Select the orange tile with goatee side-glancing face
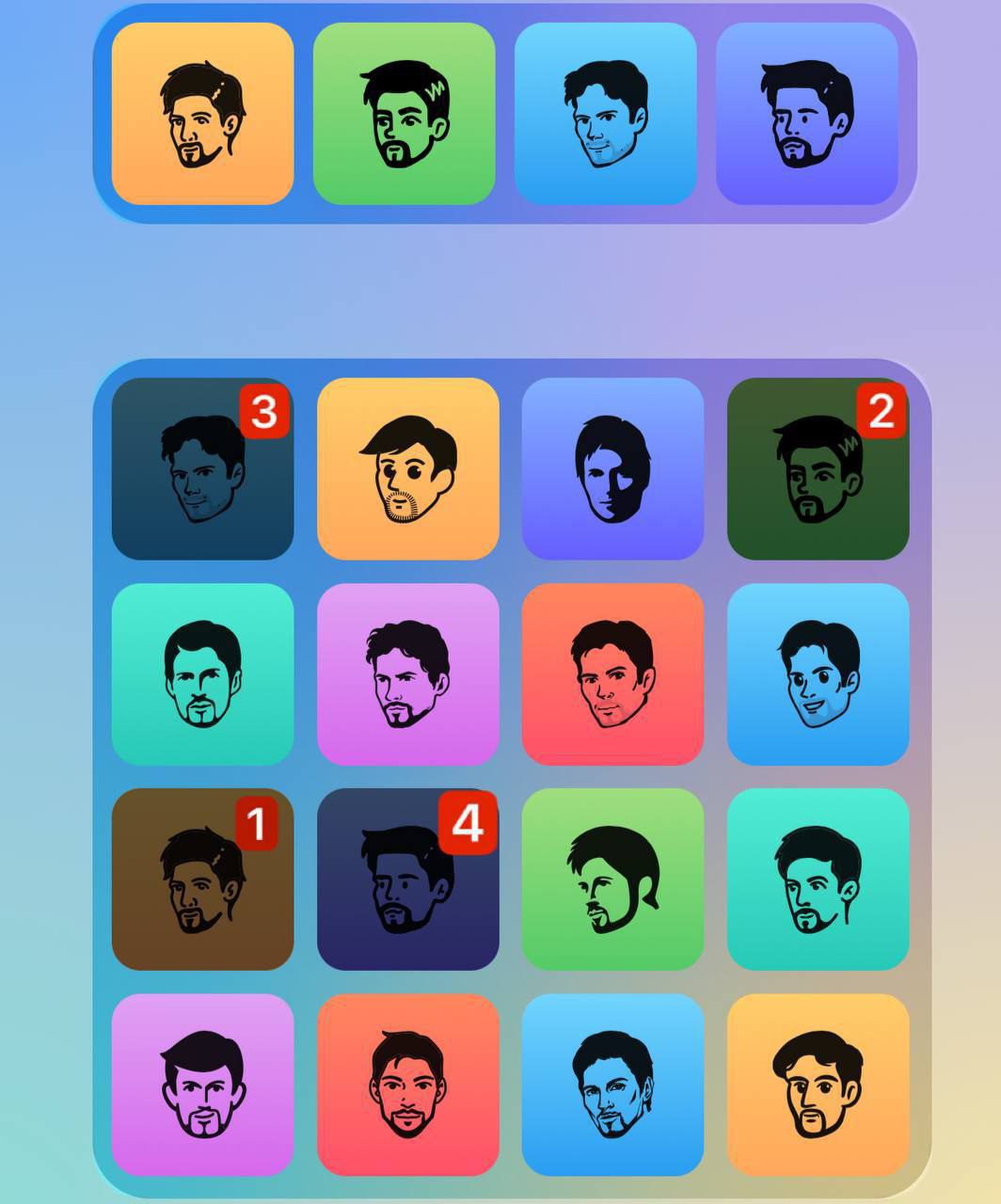 pyautogui.click(x=818, y=1084)
